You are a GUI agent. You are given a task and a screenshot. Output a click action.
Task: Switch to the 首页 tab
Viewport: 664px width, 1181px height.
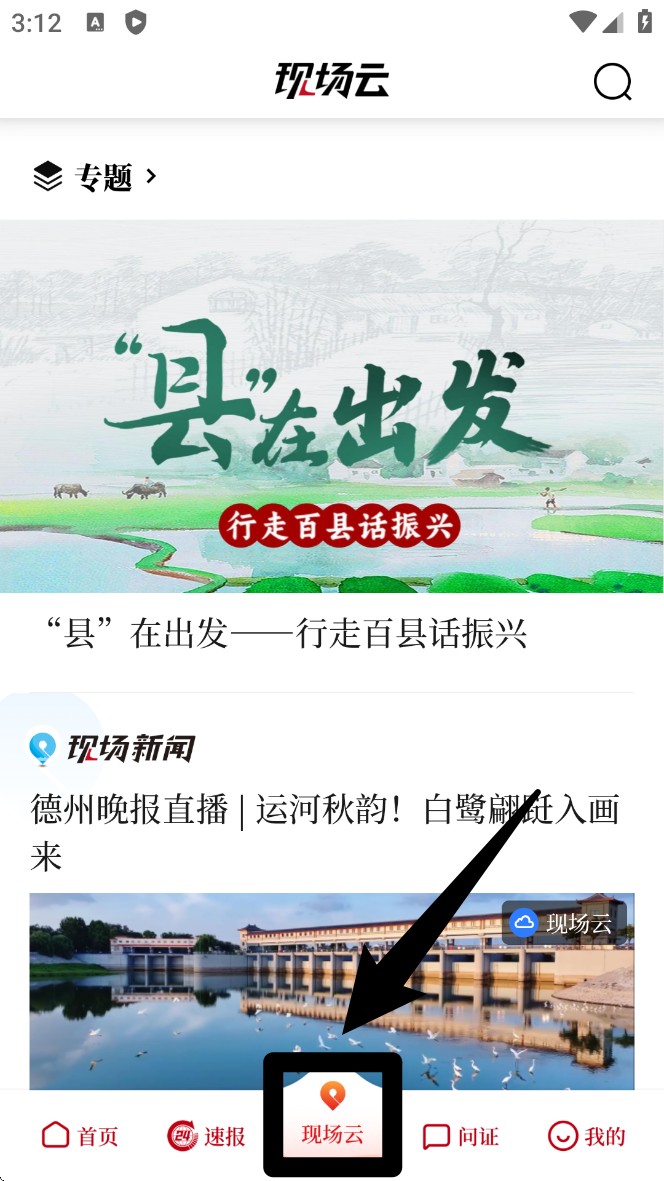click(80, 1136)
